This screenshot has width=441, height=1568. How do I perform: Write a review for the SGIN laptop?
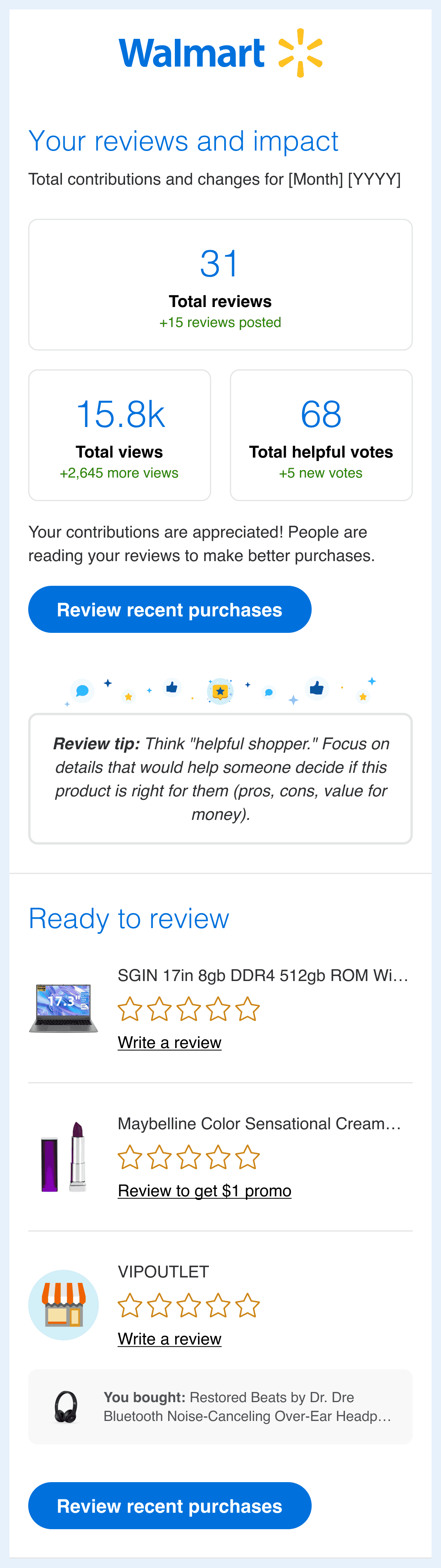[169, 1042]
